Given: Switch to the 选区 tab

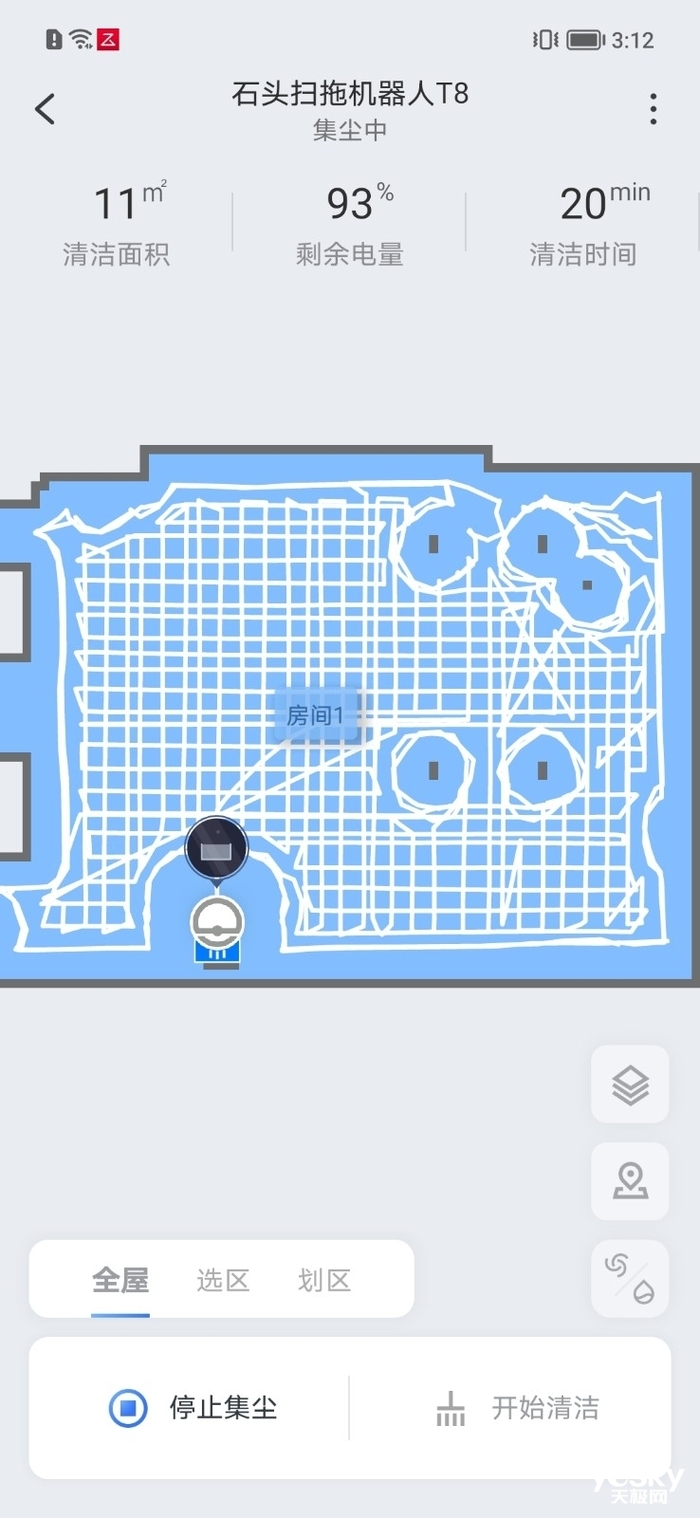Looking at the screenshot, I should [222, 1280].
